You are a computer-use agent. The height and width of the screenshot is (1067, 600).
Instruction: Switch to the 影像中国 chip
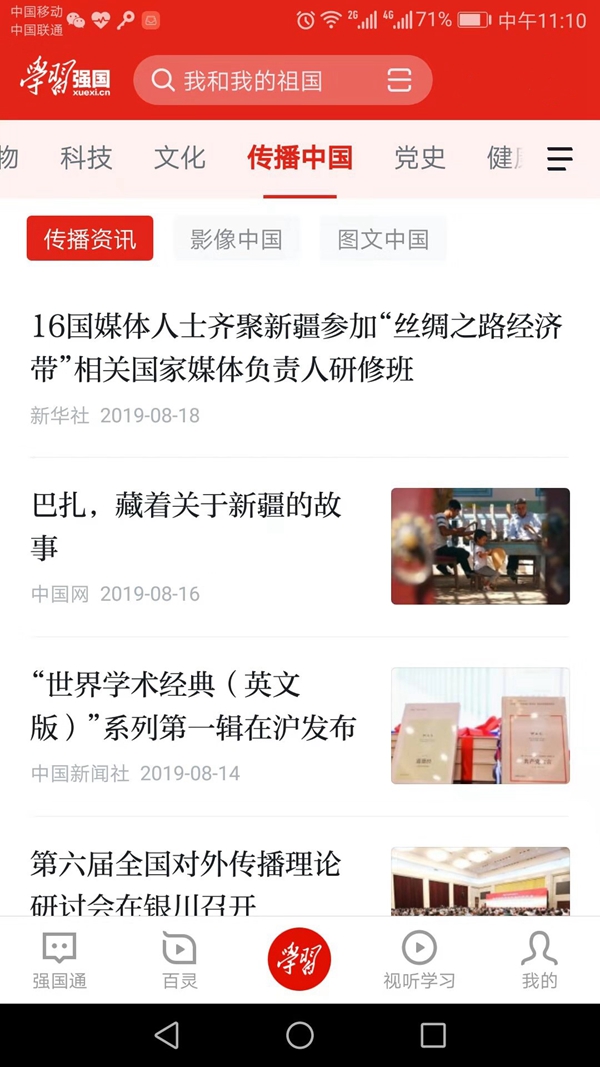[236, 239]
